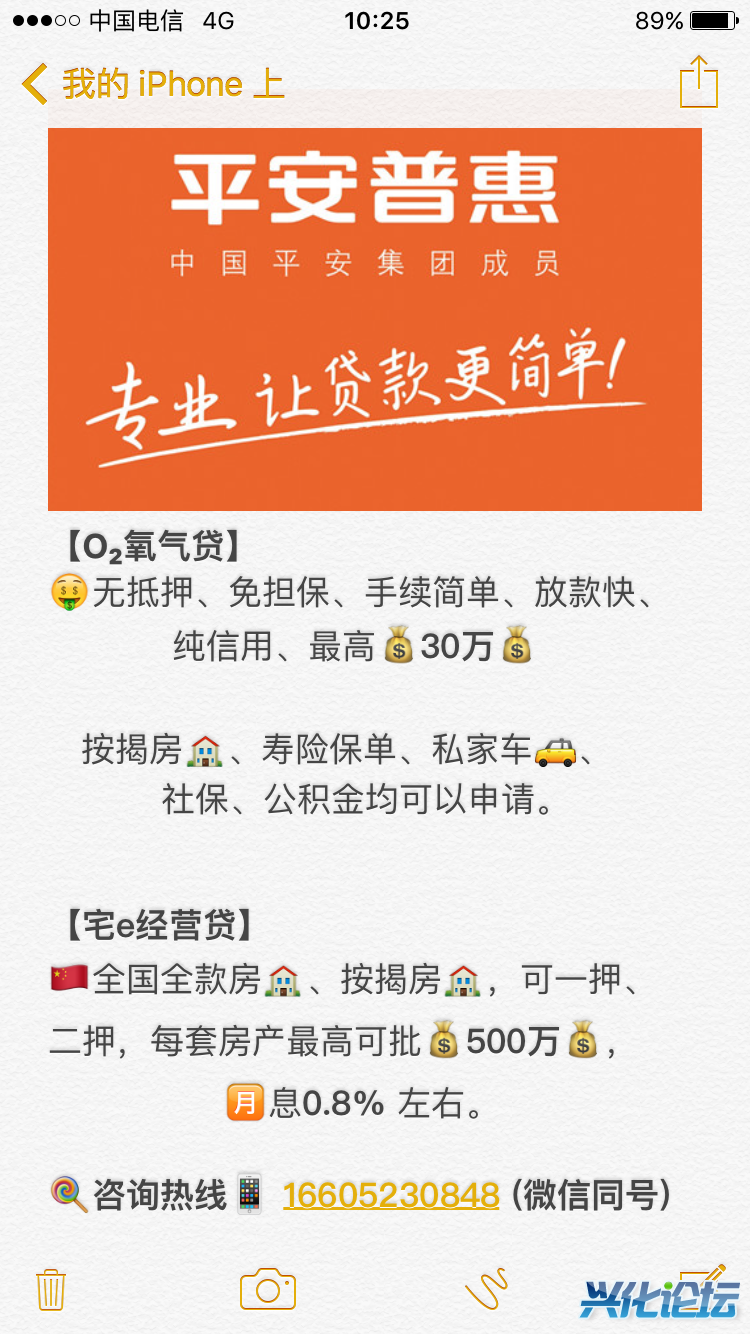The width and height of the screenshot is (750, 1334).
Task: Go back to 我的 iPhone 上
Action: 150,84
